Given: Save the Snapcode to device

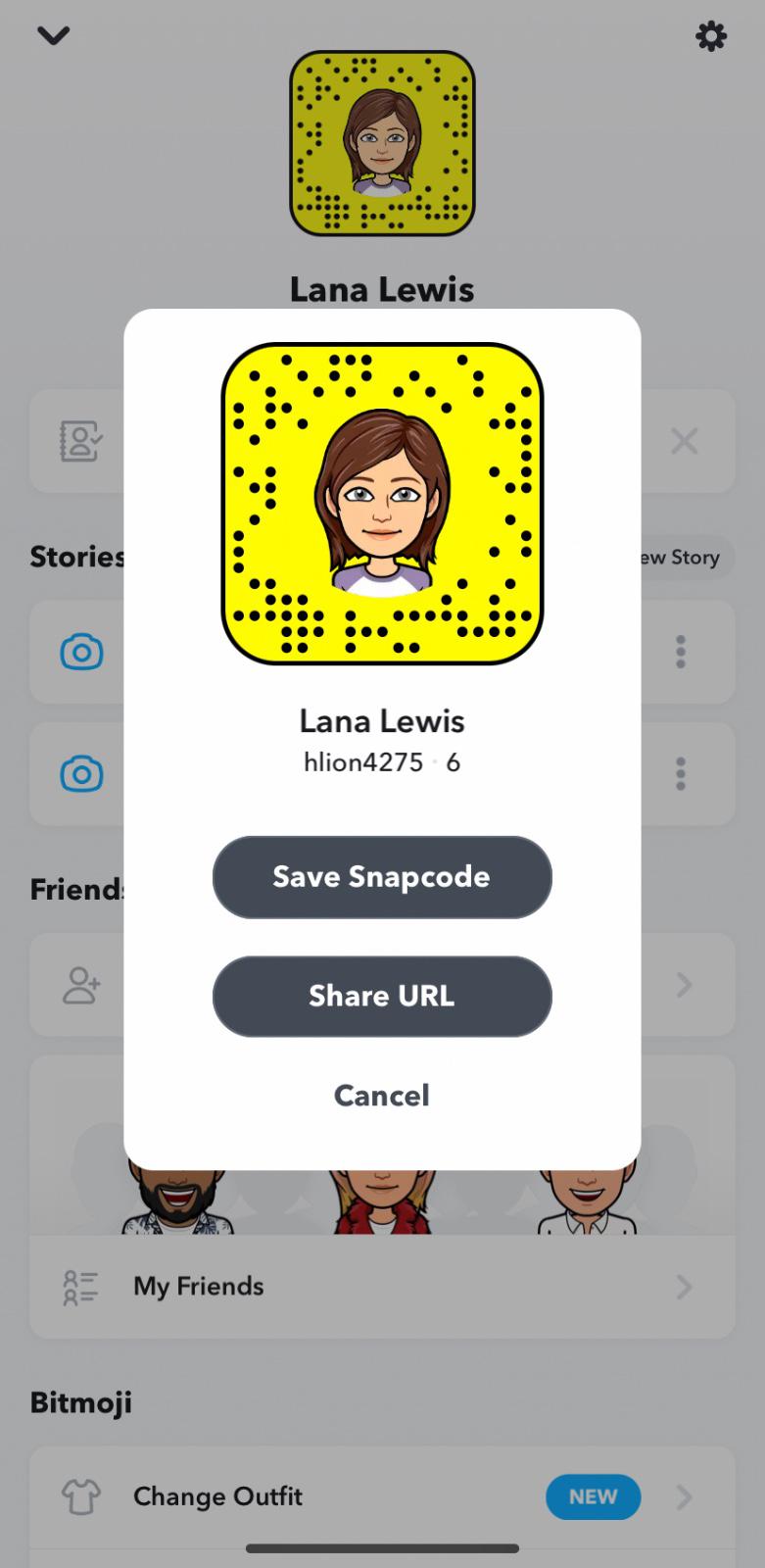Looking at the screenshot, I should [381, 877].
